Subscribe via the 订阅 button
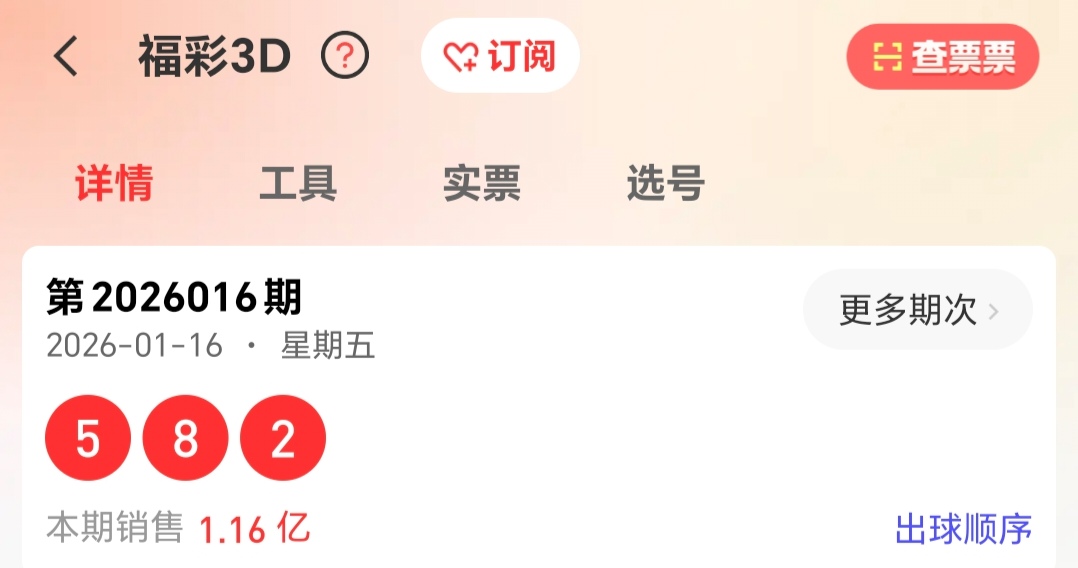The height and width of the screenshot is (568, 1078). [x=500, y=57]
